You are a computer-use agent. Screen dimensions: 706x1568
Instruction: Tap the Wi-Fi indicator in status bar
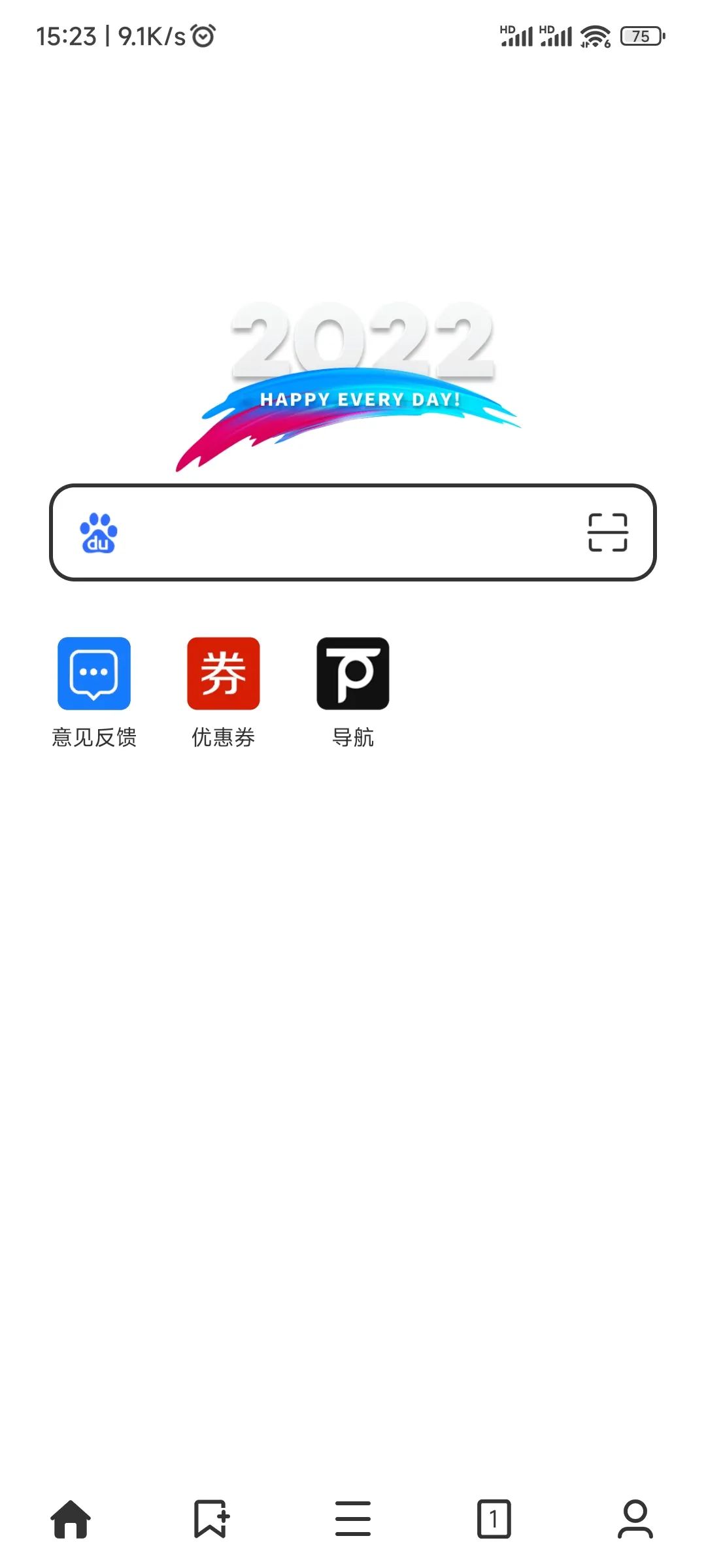[594, 36]
